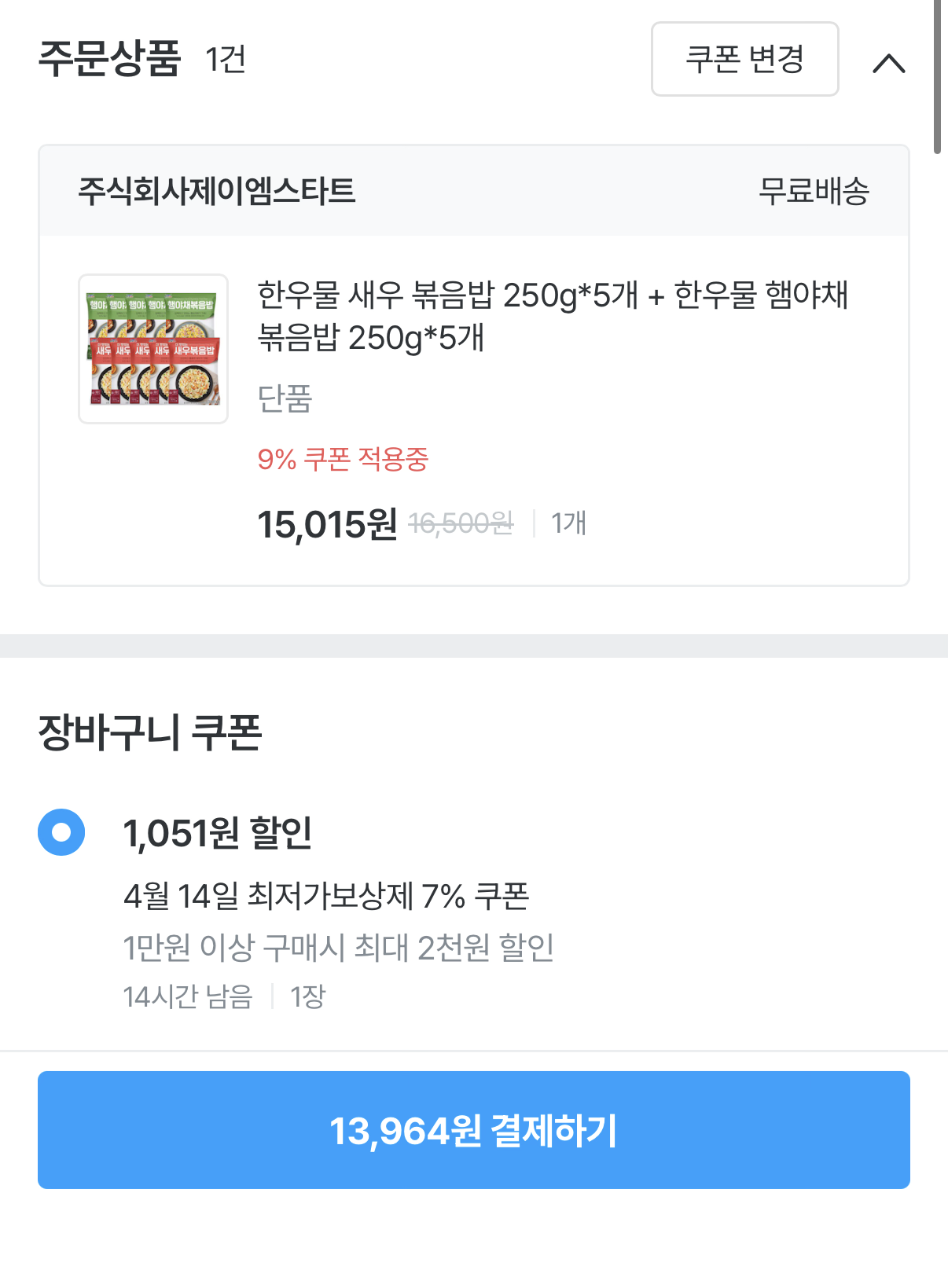The width and height of the screenshot is (948, 1288).
Task: Click the 무료배송 free shipping label
Action: (814, 189)
